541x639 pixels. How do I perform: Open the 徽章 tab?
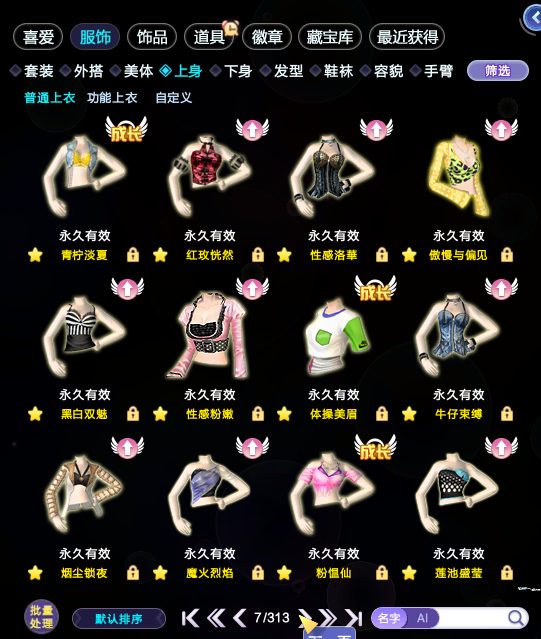pyautogui.click(x=267, y=37)
